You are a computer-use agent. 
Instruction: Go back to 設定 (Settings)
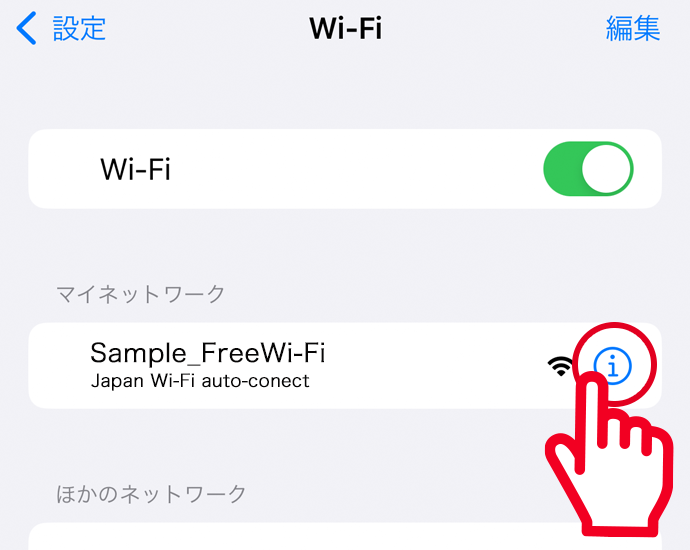(x=62, y=29)
